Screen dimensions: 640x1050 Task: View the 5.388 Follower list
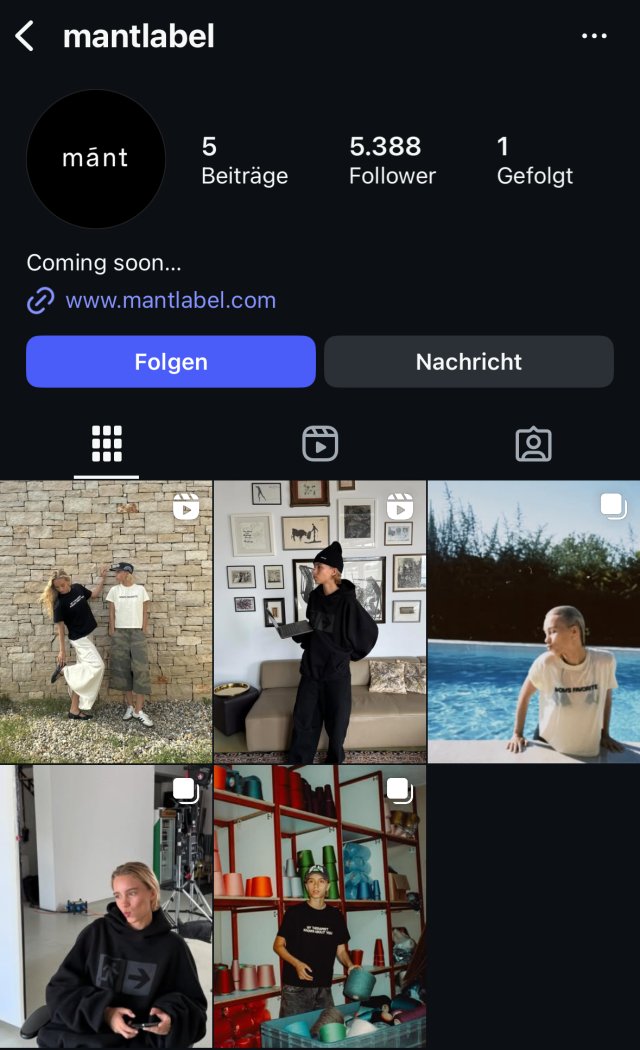tap(392, 160)
